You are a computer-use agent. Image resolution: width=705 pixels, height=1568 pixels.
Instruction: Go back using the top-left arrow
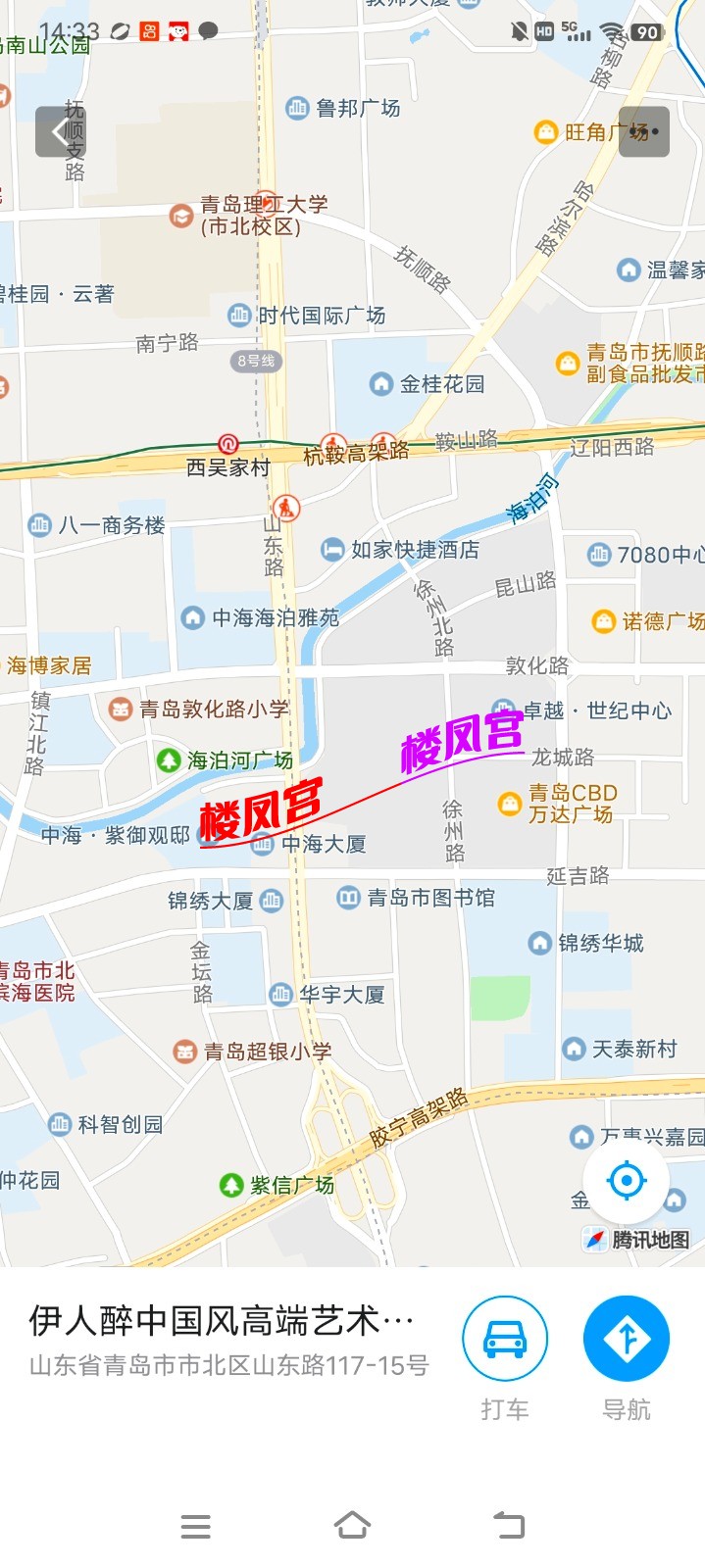click(x=61, y=132)
